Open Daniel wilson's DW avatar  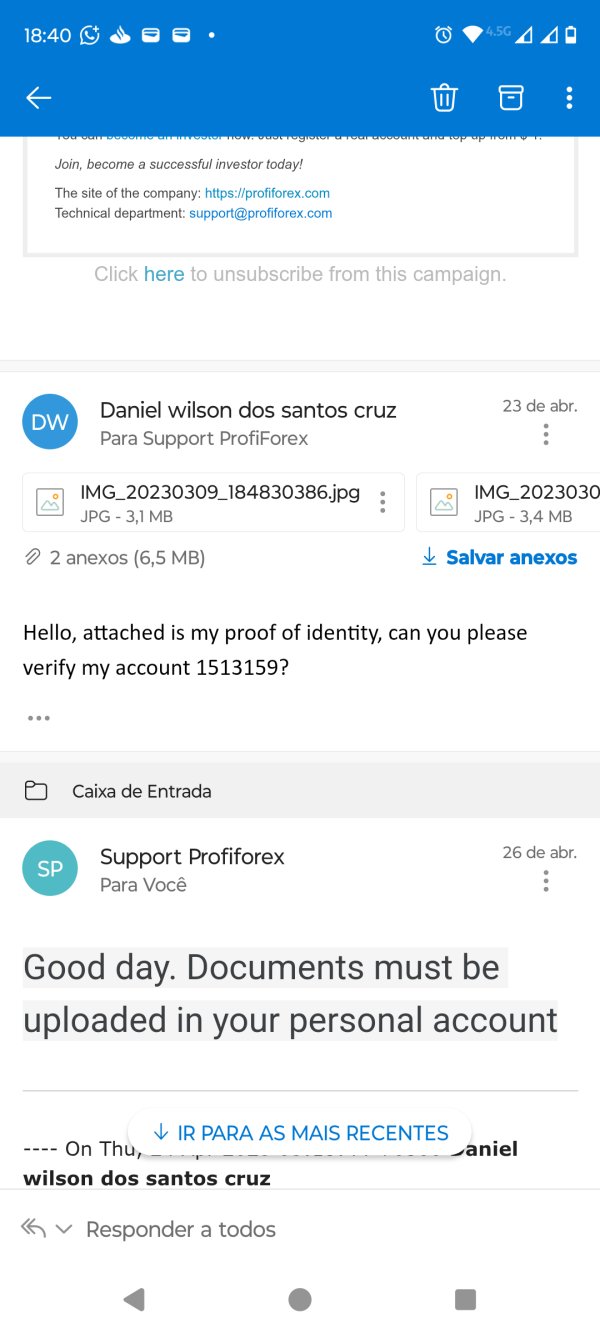50,422
